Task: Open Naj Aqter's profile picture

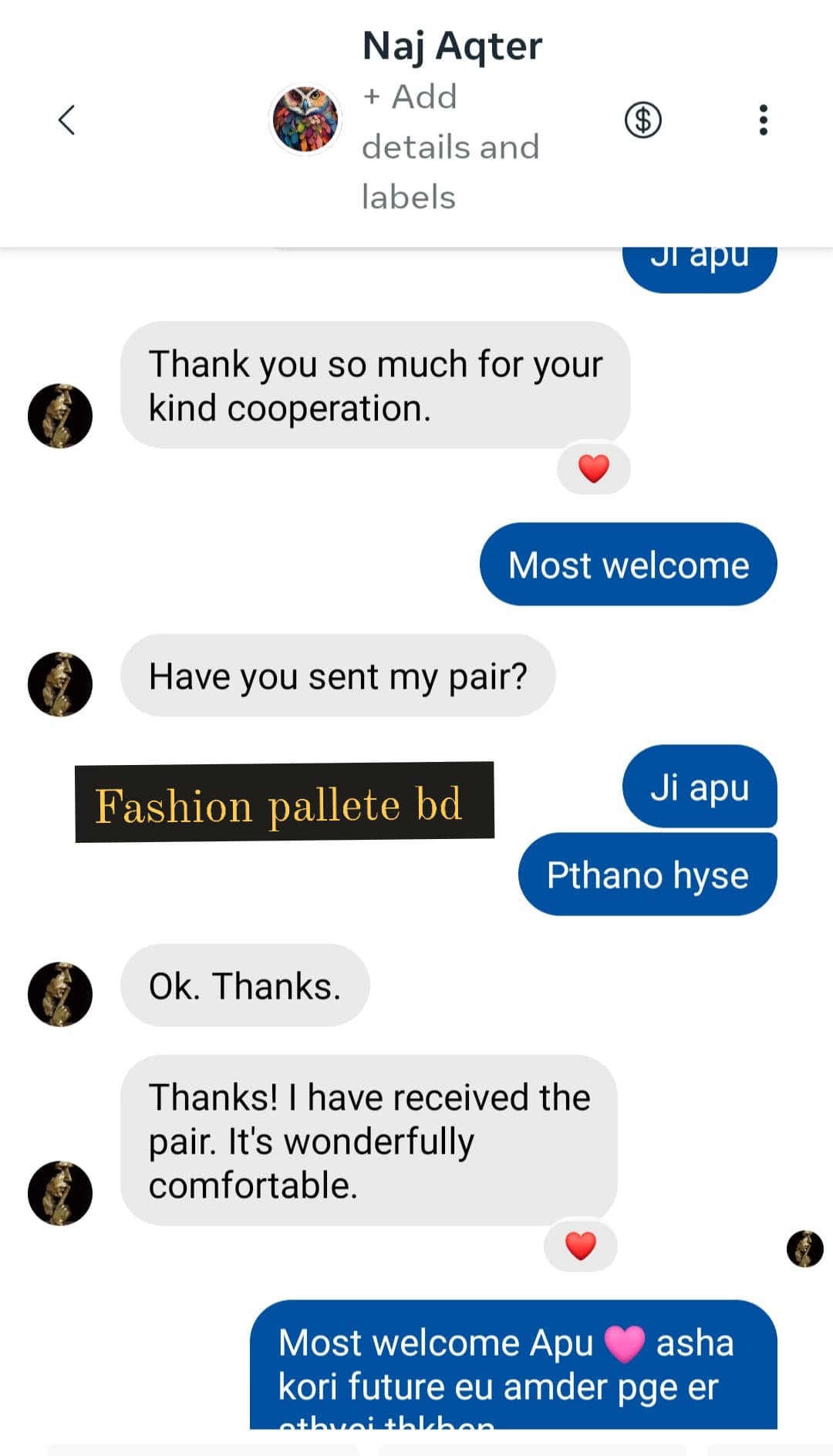Action: pyautogui.click(x=305, y=120)
